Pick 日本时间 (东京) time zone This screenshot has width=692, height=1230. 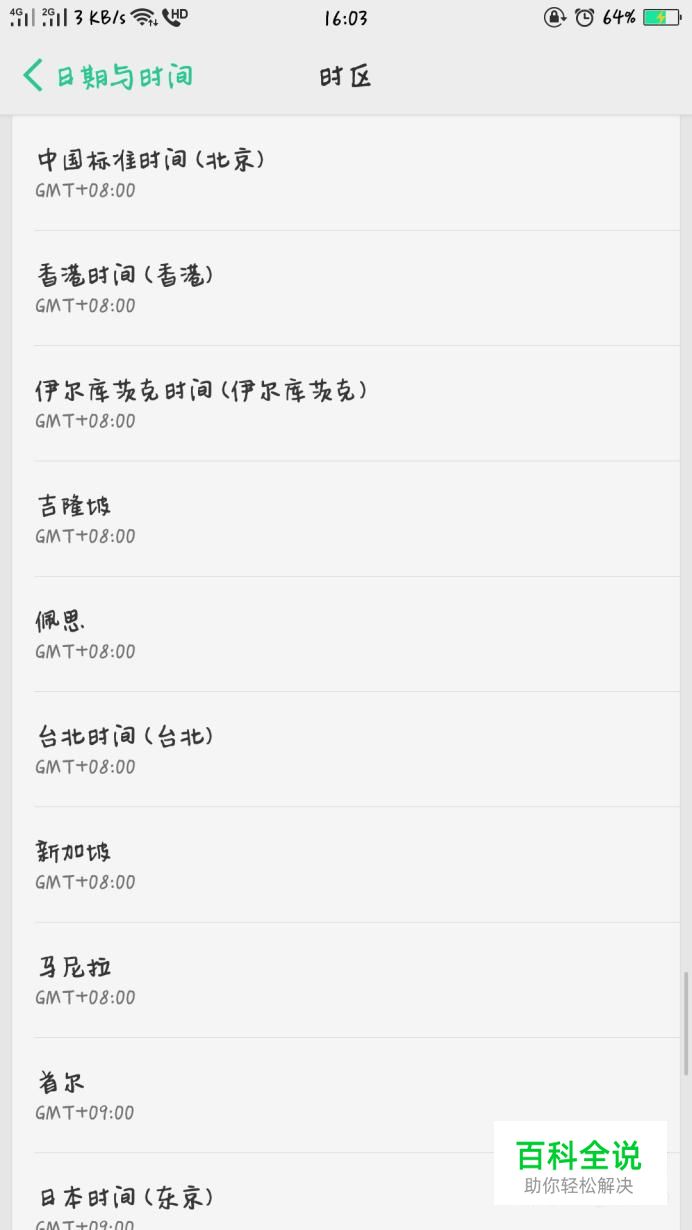pyautogui.click(x=250, y=1200)
